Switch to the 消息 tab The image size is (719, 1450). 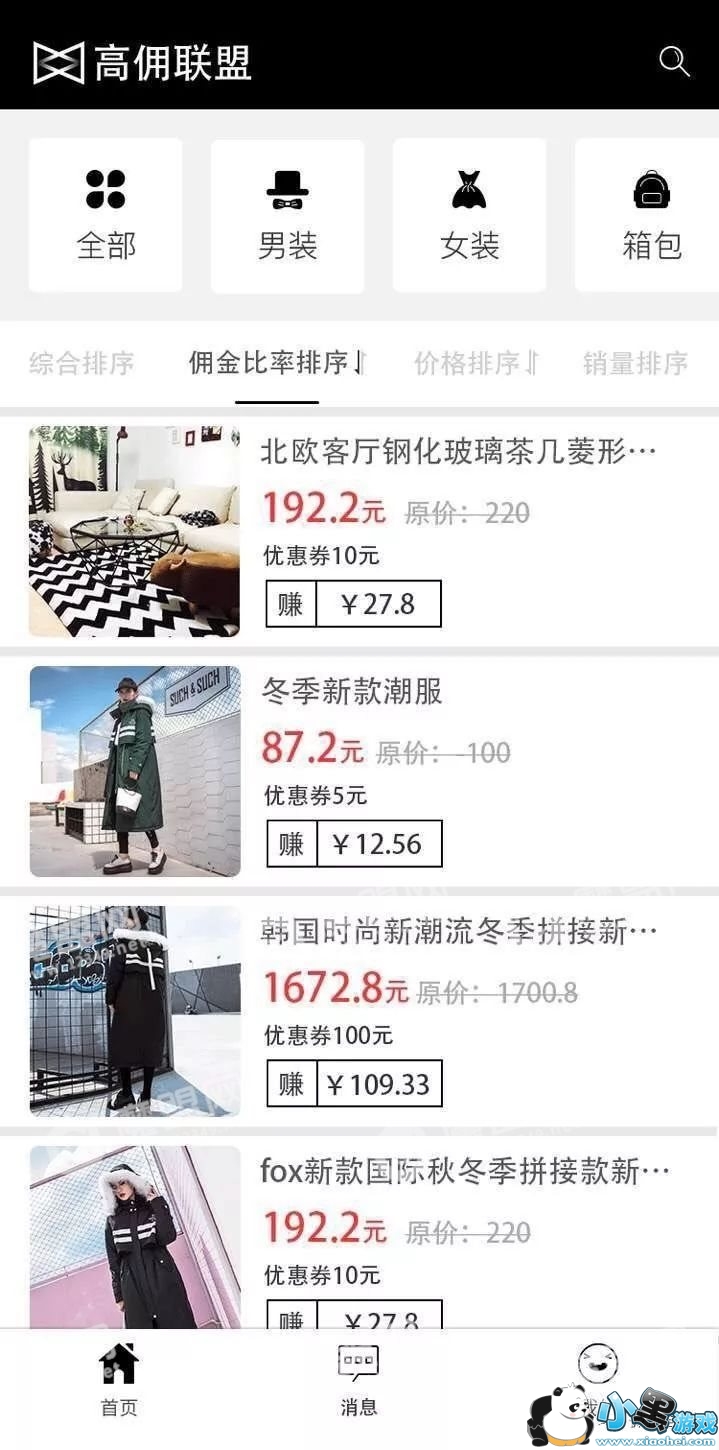click(x=359, y=1380)
